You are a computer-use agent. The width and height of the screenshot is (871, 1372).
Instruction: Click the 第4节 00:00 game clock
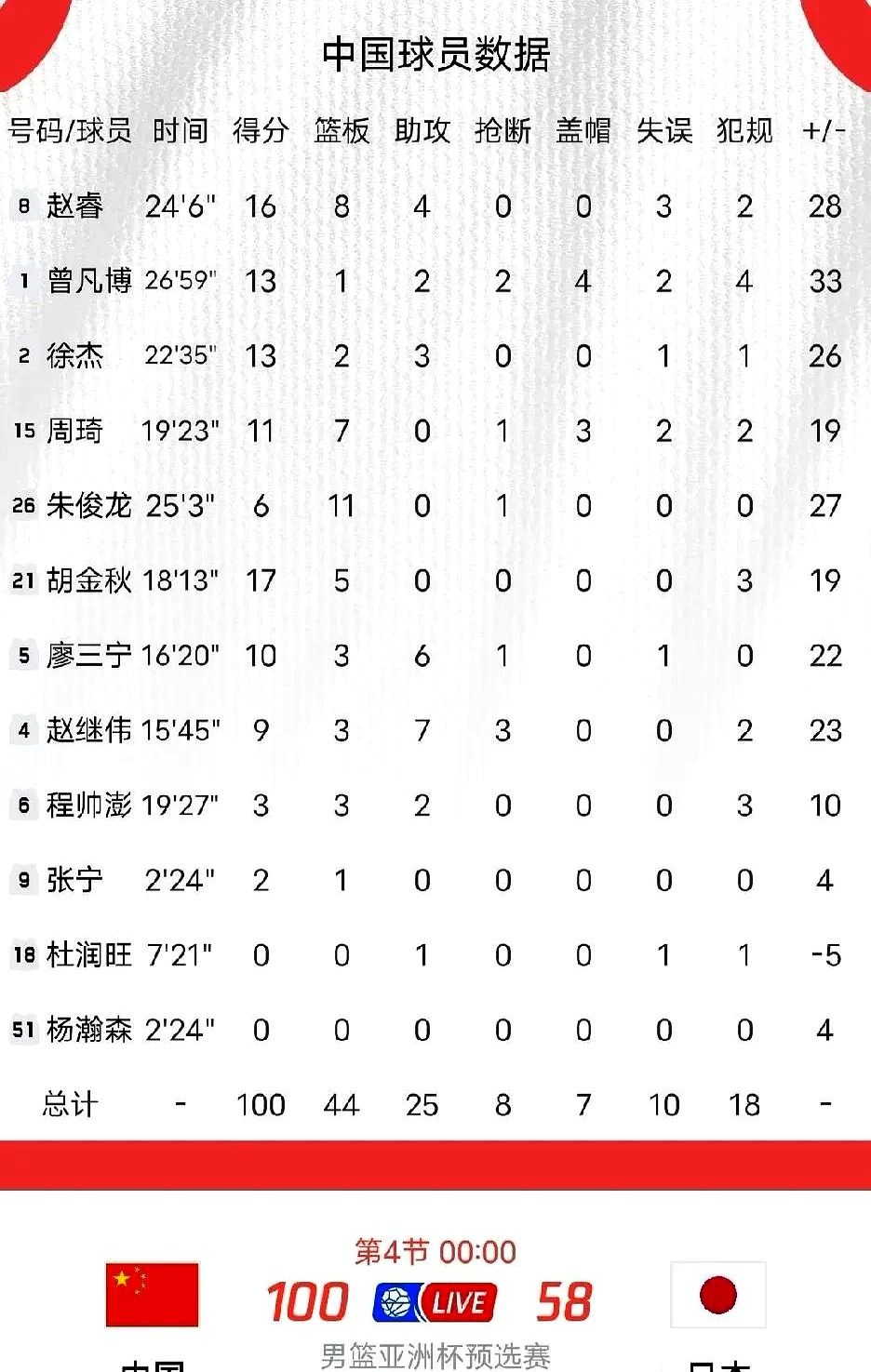point(435,1251)
